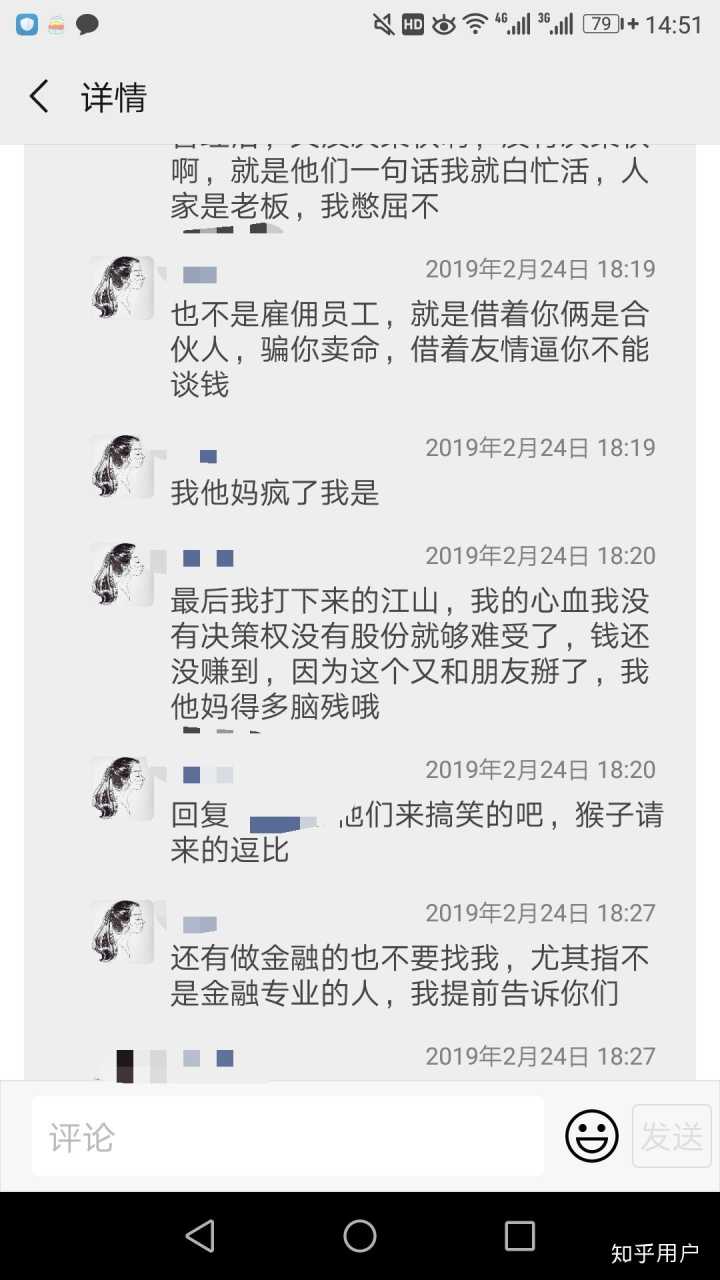This screenshot has width=720, height=1280.
Task: Tap the 发送 send button
Action: 671,1136
